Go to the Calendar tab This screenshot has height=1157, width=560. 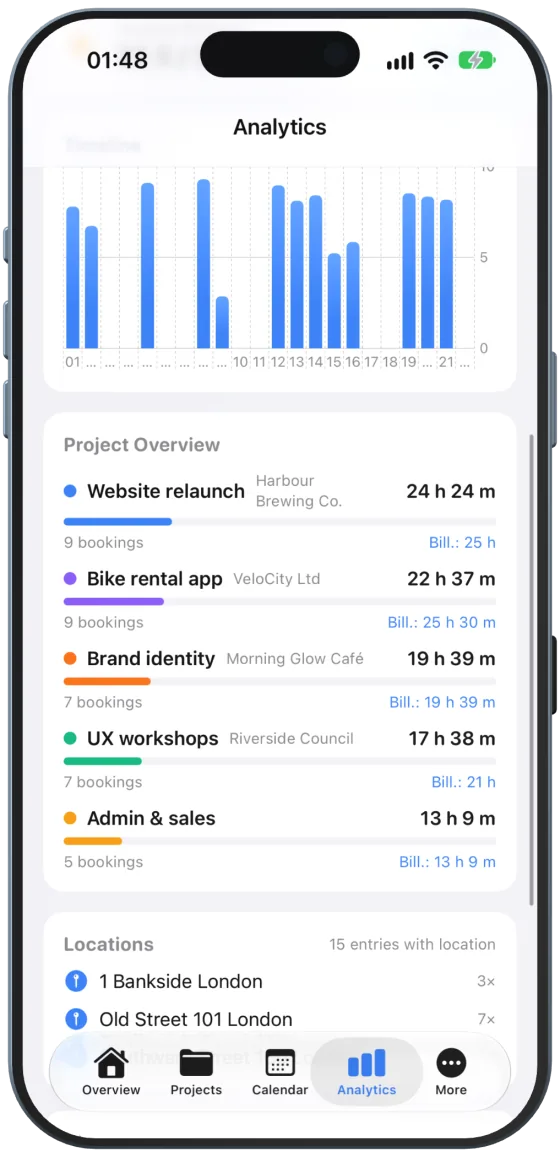click(x=280, y=1072)
